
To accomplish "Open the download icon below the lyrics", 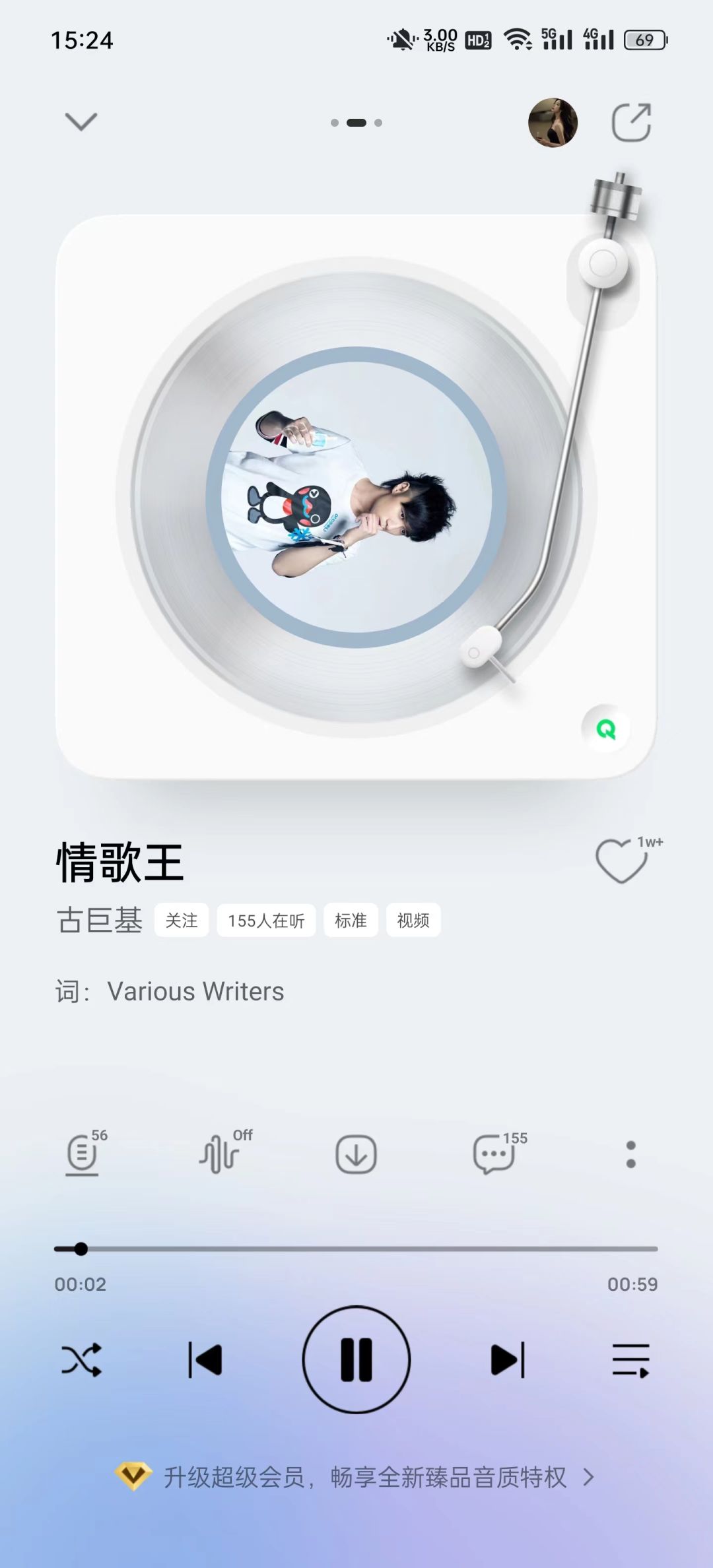I will [356, 1154].
